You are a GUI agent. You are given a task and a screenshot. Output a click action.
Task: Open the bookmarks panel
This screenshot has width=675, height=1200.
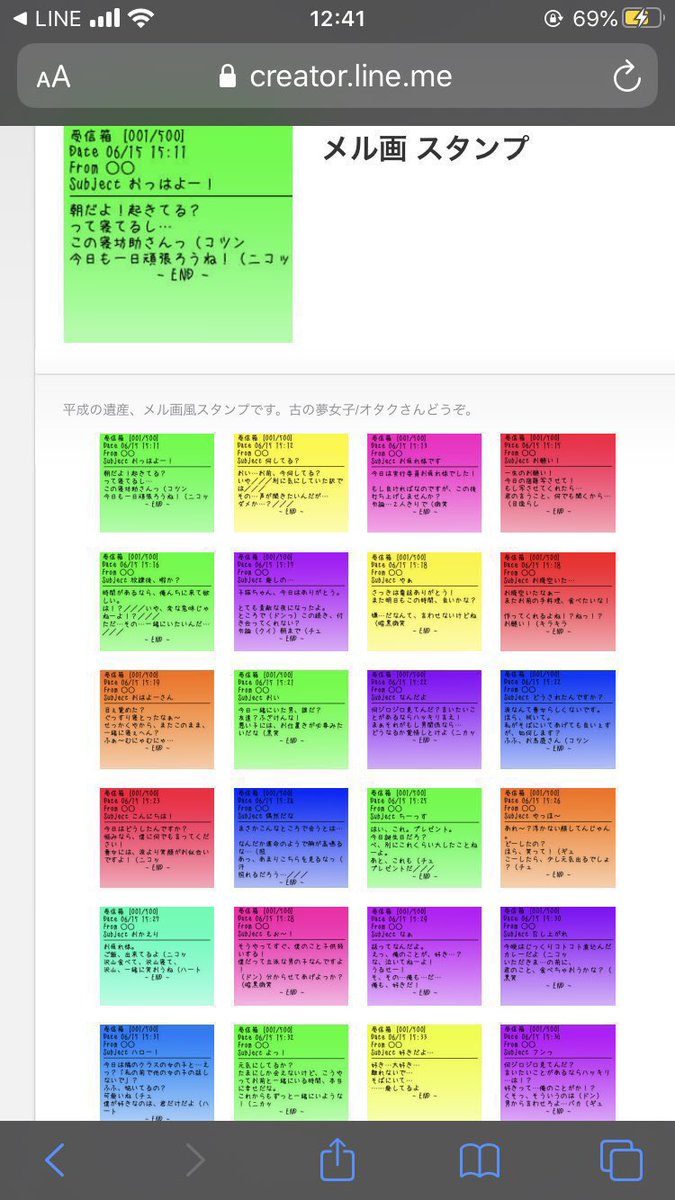click(479, 1160)
